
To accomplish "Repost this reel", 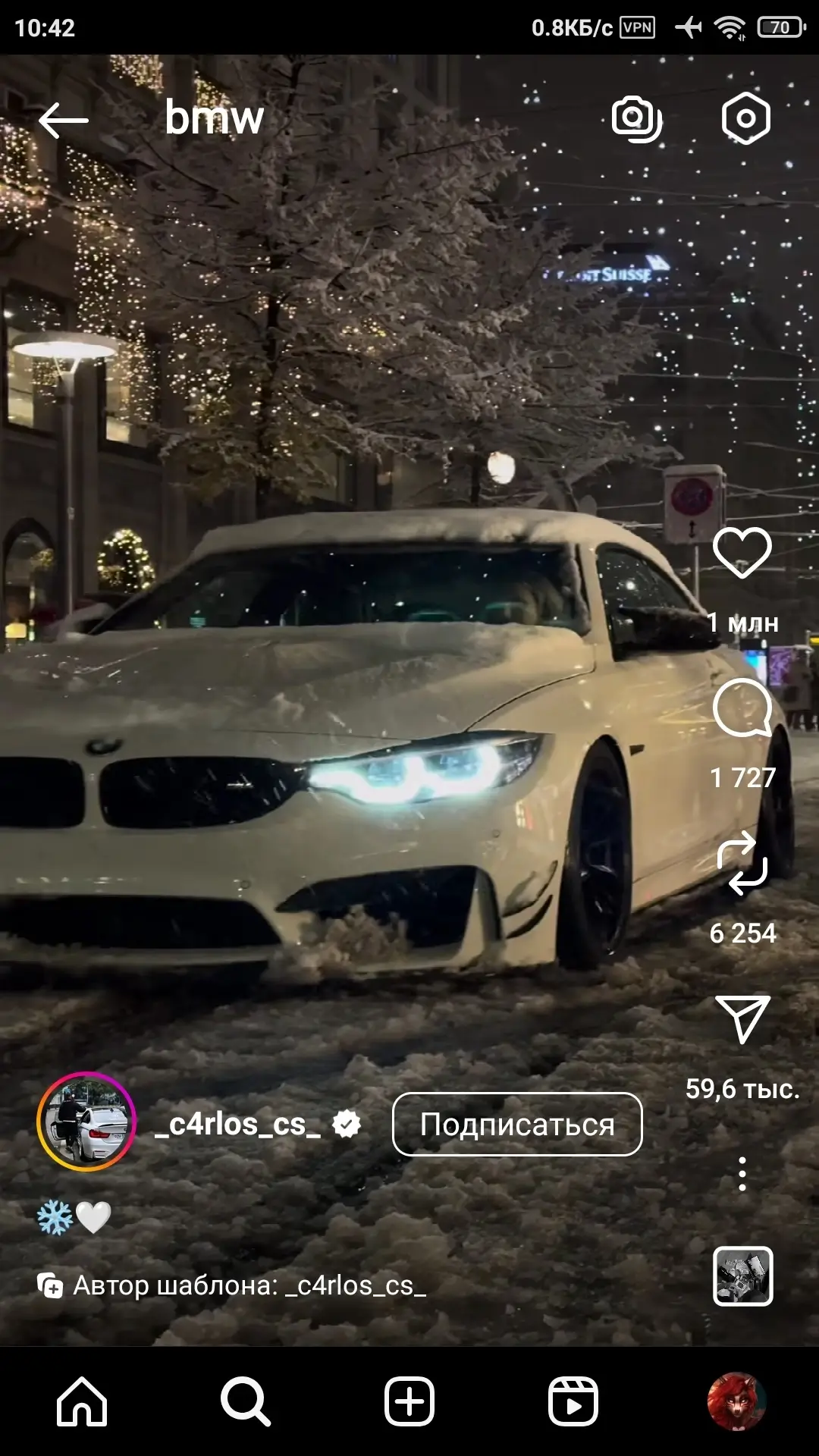I will click(742, 863).
